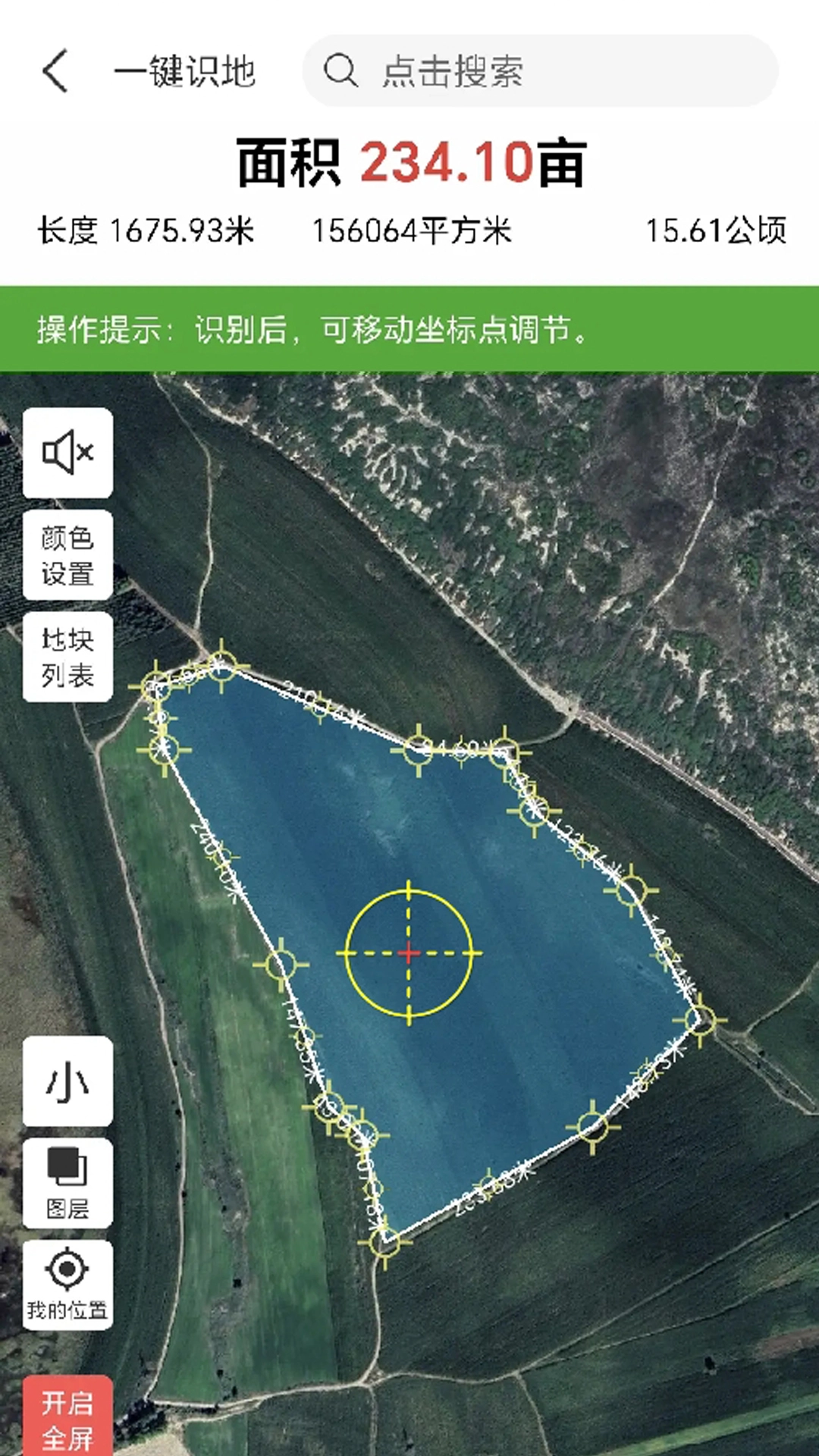Toggle the satellite layer view
Screen dimensions: 819x1456
[67, 1181]
